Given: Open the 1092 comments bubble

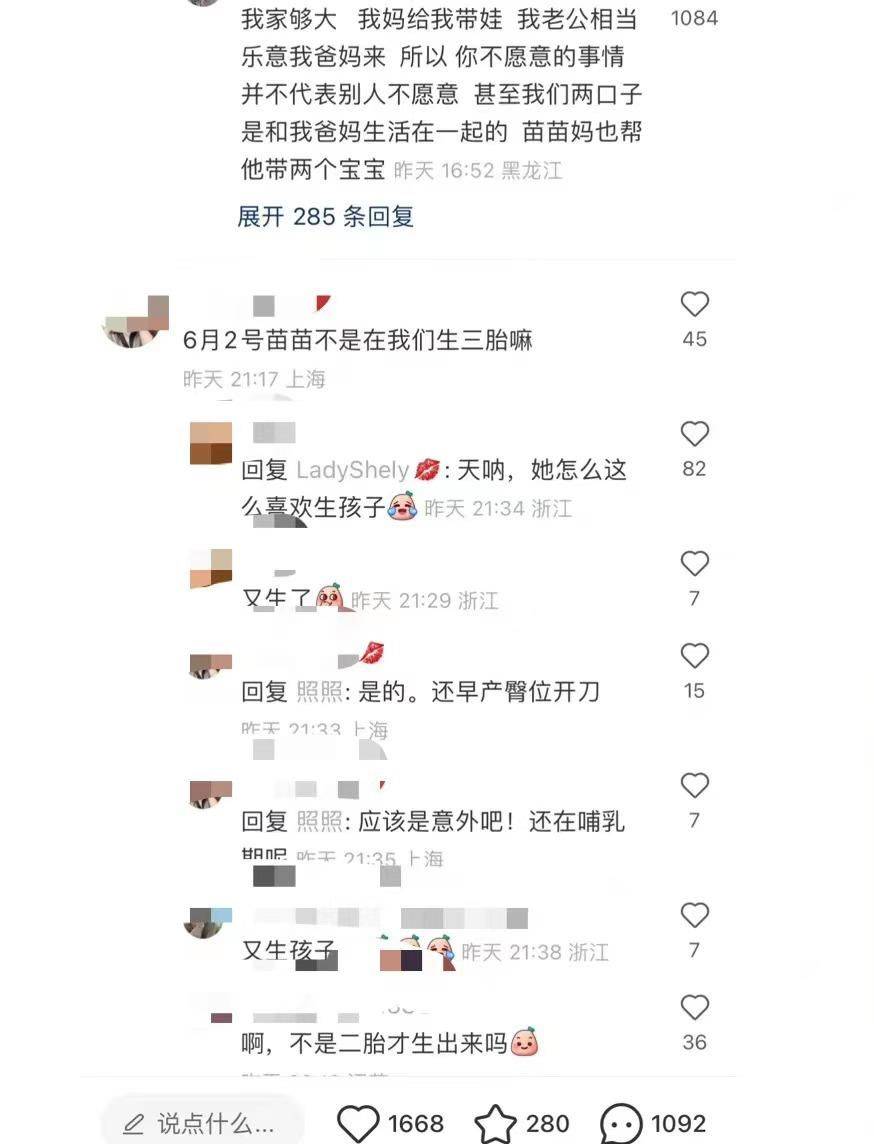Looking at the screenshot, I should [622, 1123].
